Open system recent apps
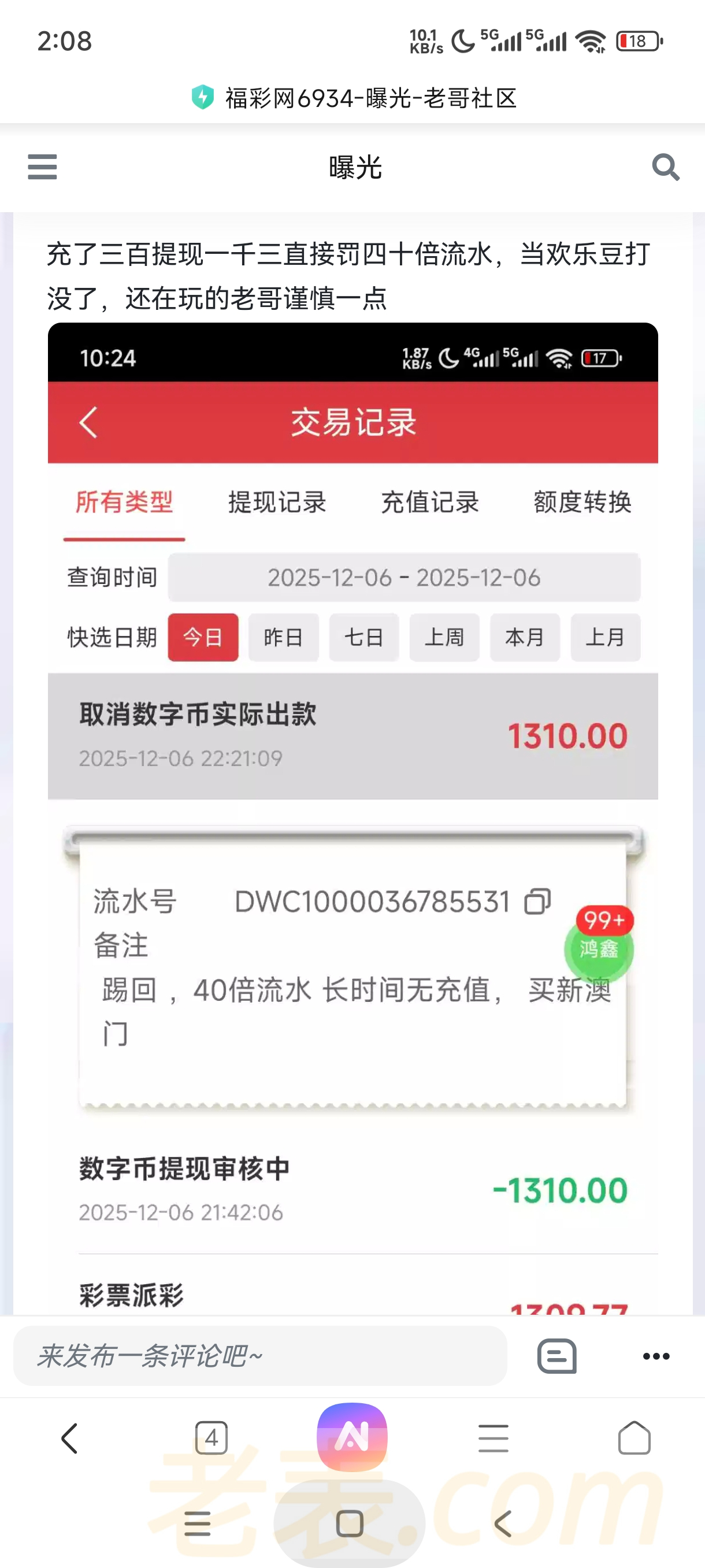705x1568 pixels. tap(197, 1523)
